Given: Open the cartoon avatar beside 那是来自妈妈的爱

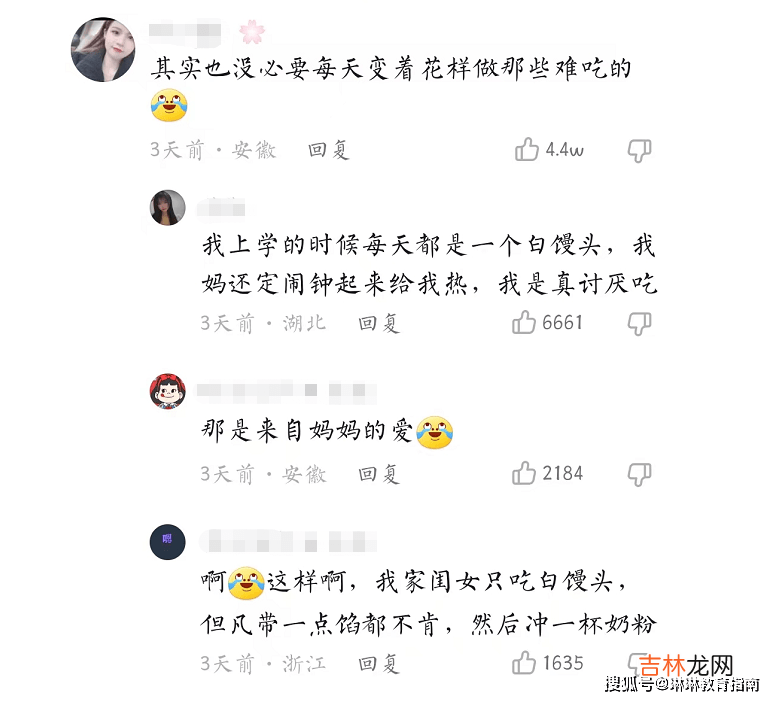Looking at the screenshot, I should 167,391.
